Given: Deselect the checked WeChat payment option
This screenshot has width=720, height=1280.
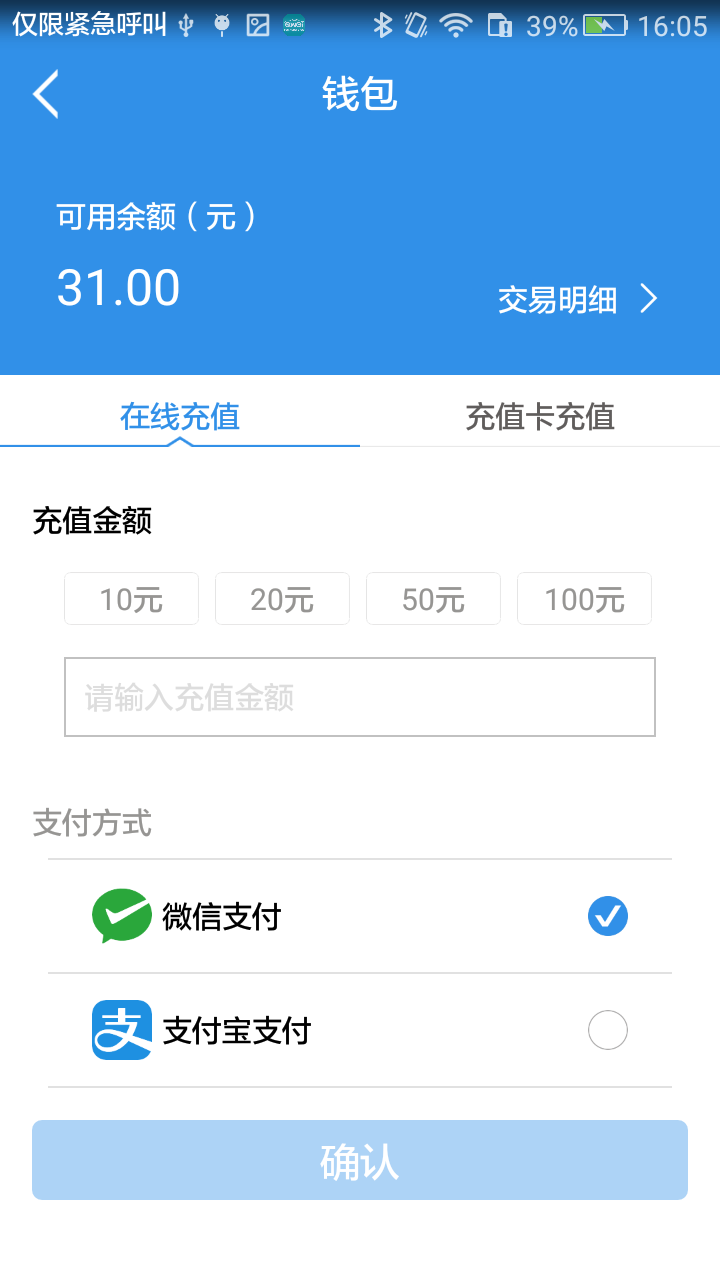Looking at the screenshot, I should click(x=607, y=916).
